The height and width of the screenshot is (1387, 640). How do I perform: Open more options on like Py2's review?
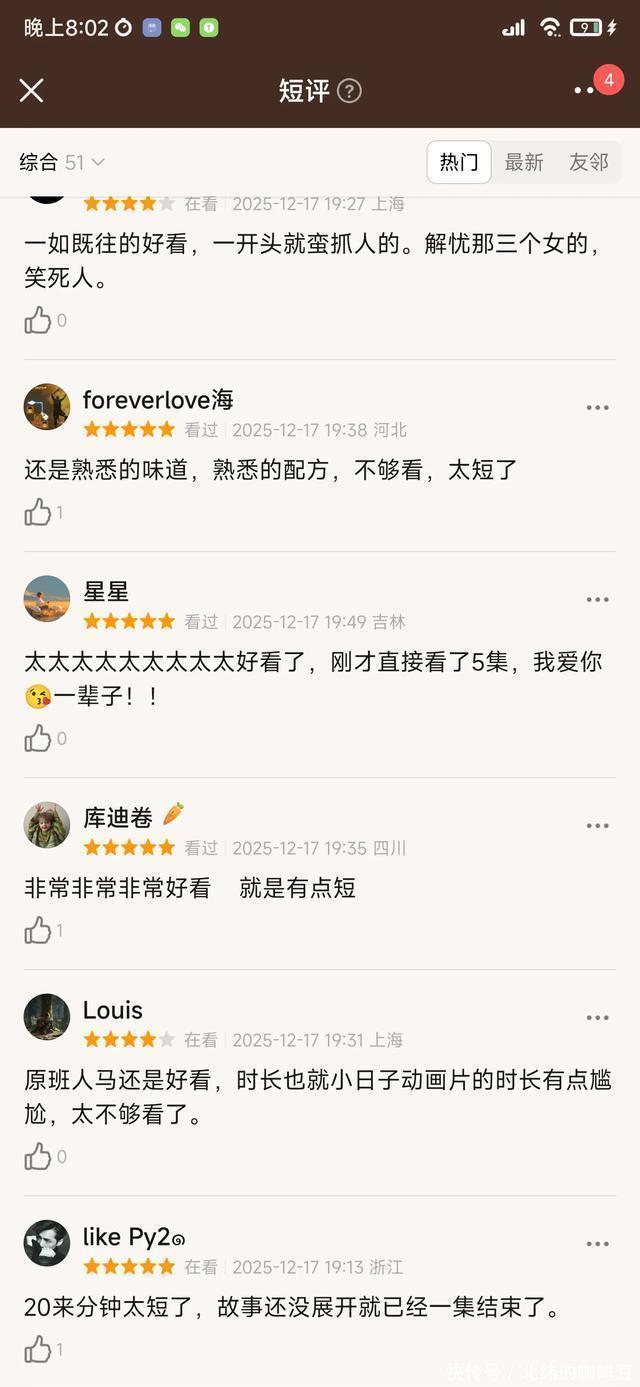click(597, 1244)
